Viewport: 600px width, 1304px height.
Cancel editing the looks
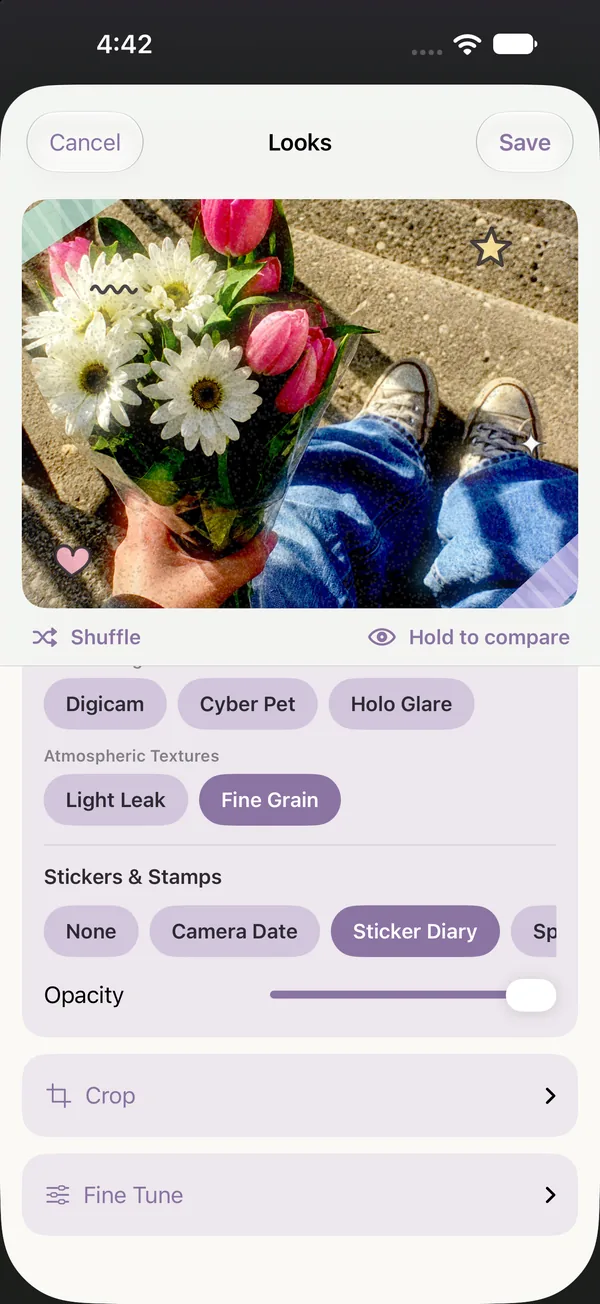pyautogui.click(x=85, y=142)
